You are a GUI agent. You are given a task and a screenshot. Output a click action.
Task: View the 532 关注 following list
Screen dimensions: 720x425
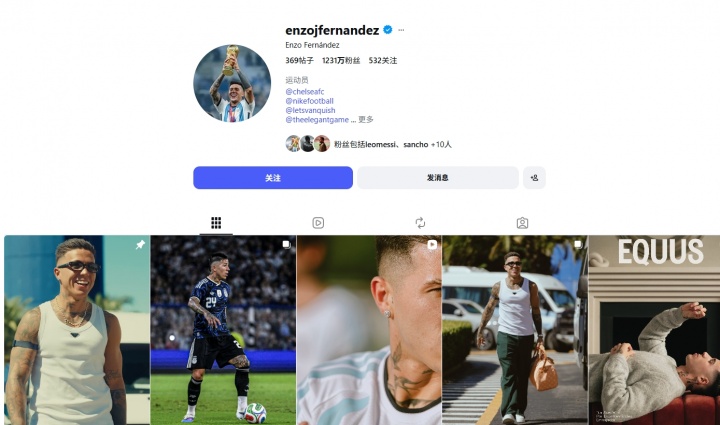coord(383,61)
